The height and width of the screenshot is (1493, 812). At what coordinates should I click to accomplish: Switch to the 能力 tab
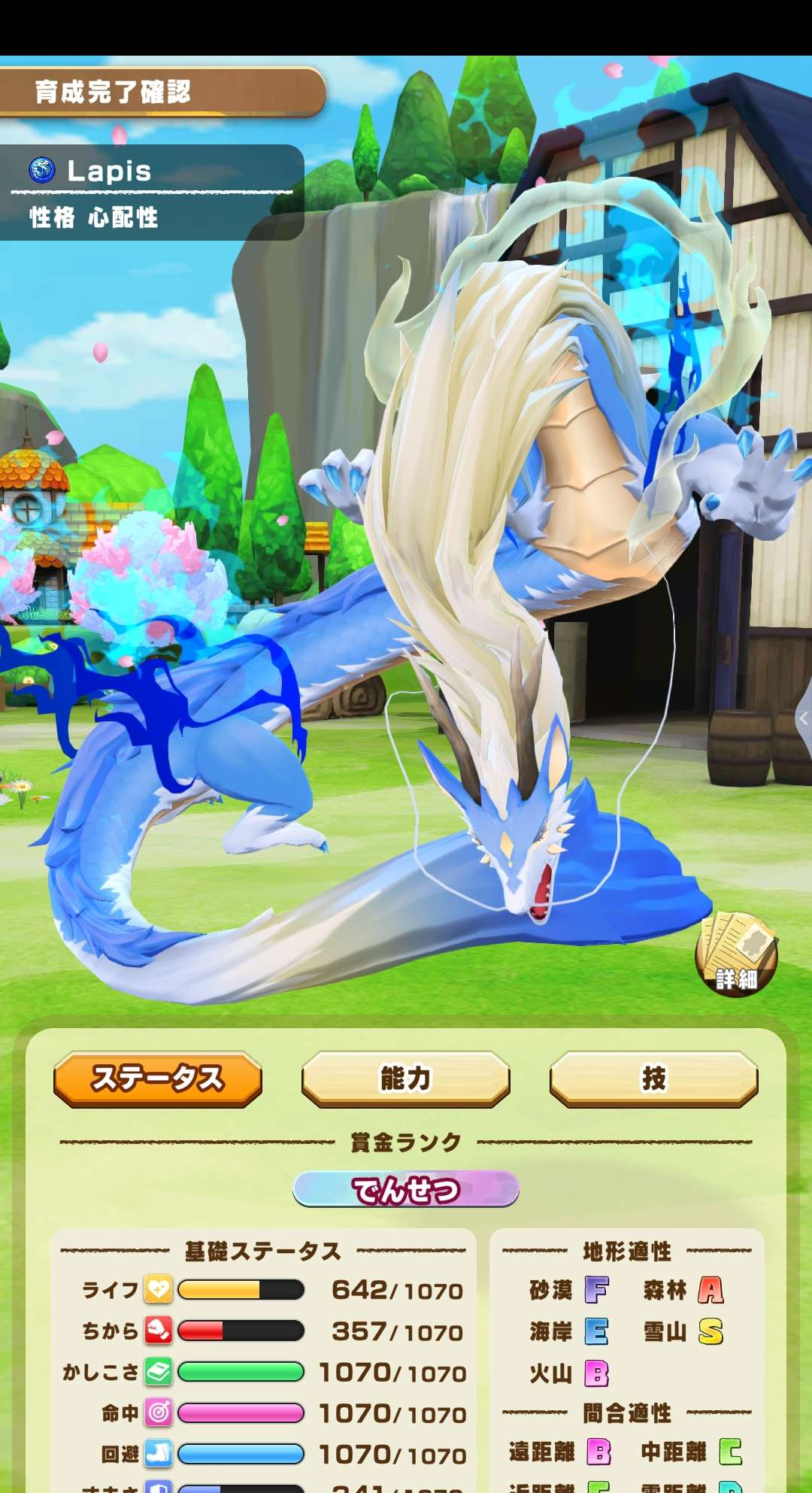click(406, 1079)
